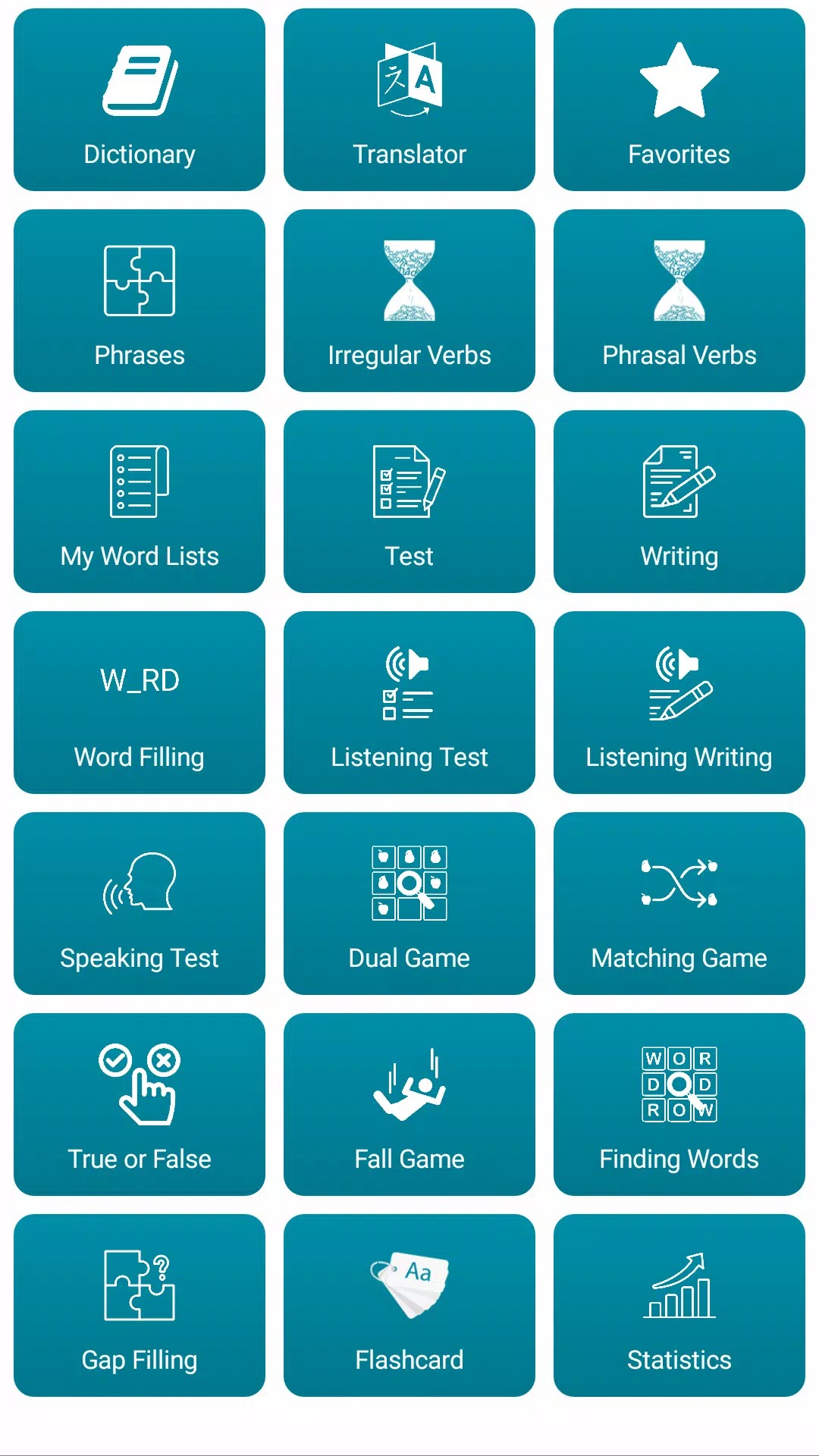View your Favorites

679,99
